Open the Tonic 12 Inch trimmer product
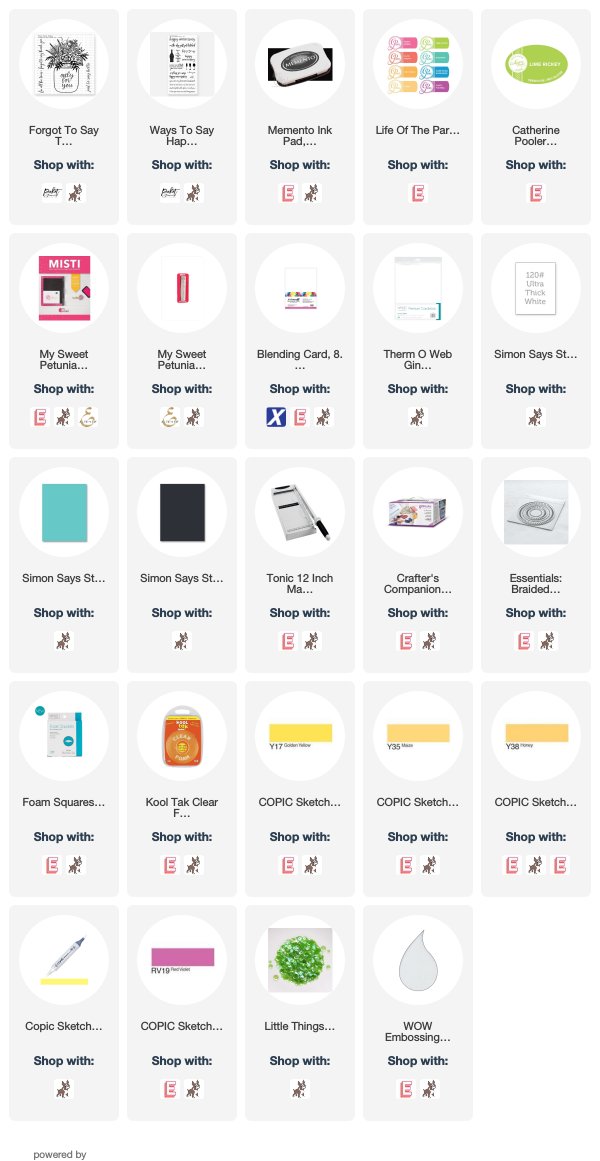The image size is (600, 1161). click(300, 512)
